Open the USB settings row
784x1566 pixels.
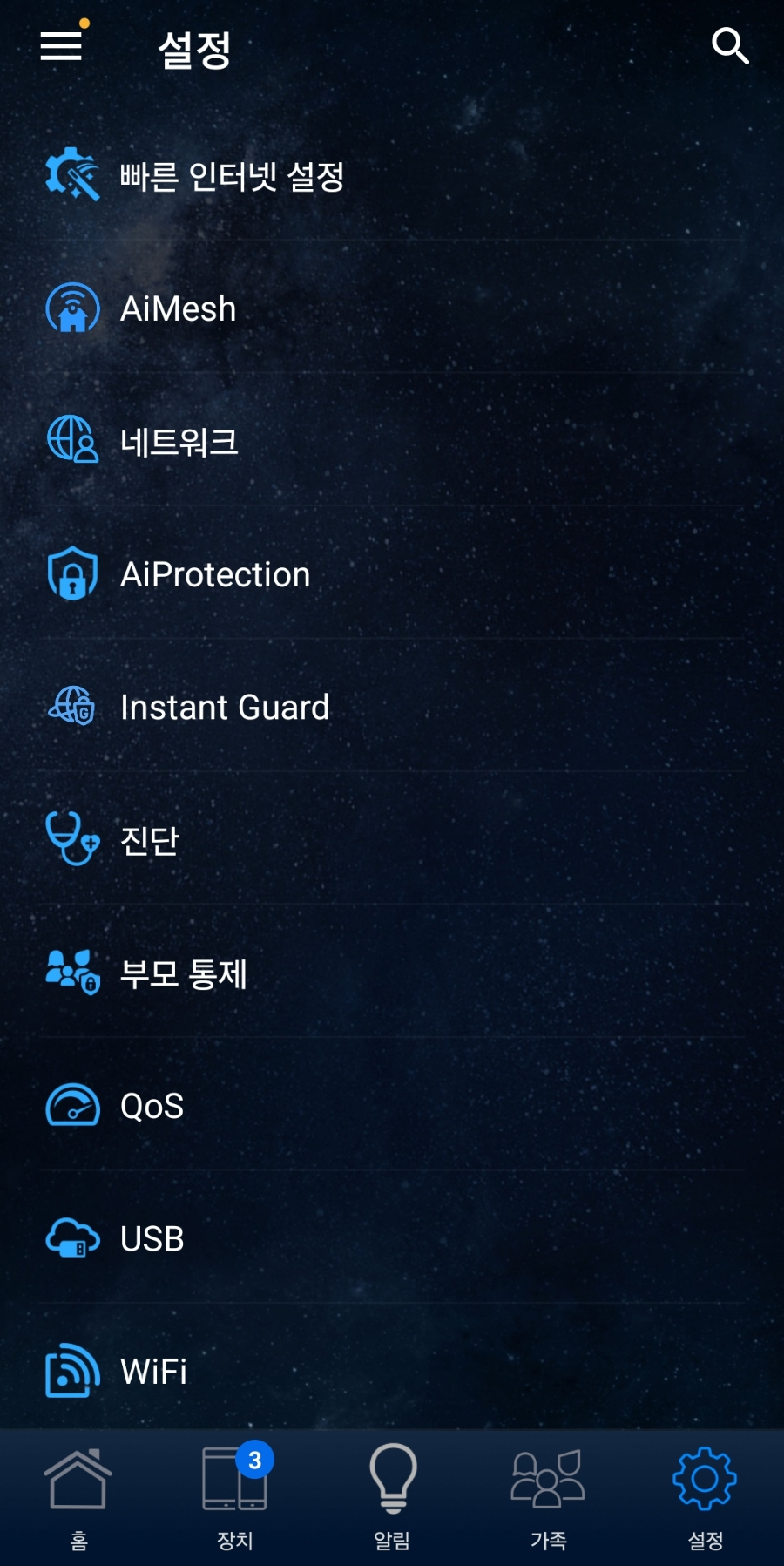coord(152,1238)
